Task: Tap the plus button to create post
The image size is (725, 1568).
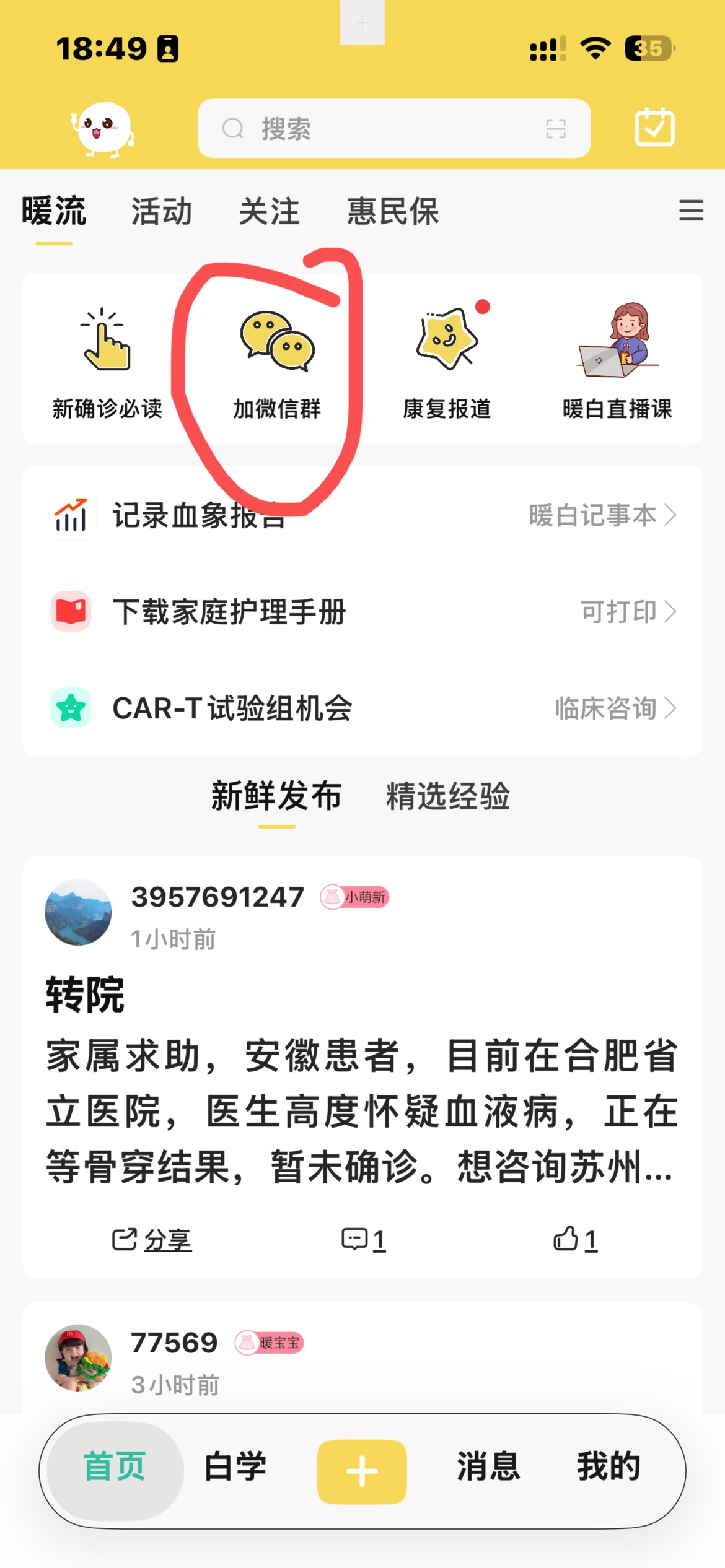Action: click(362, 1471)
